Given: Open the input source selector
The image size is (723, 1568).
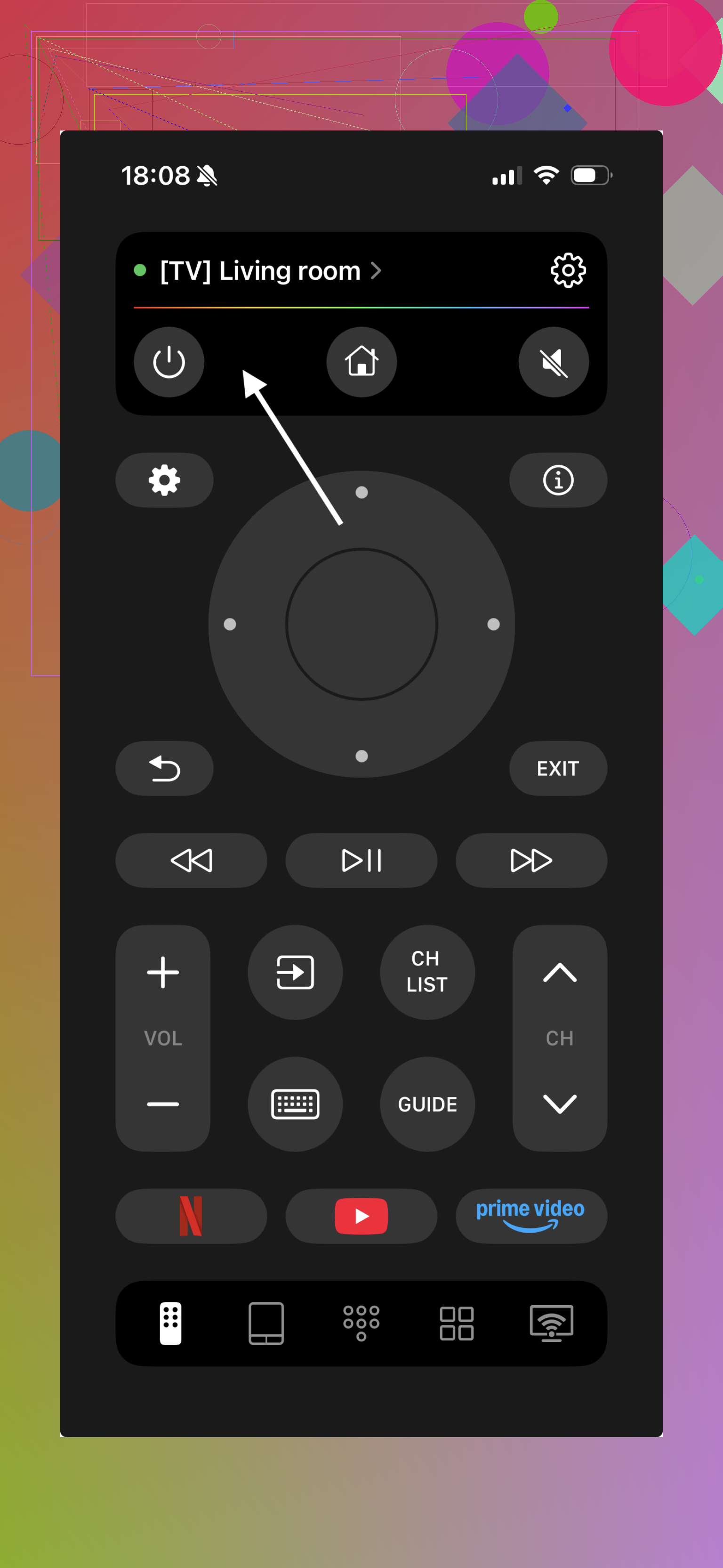Looking at the screenshot, I should (x=295, y=972).
